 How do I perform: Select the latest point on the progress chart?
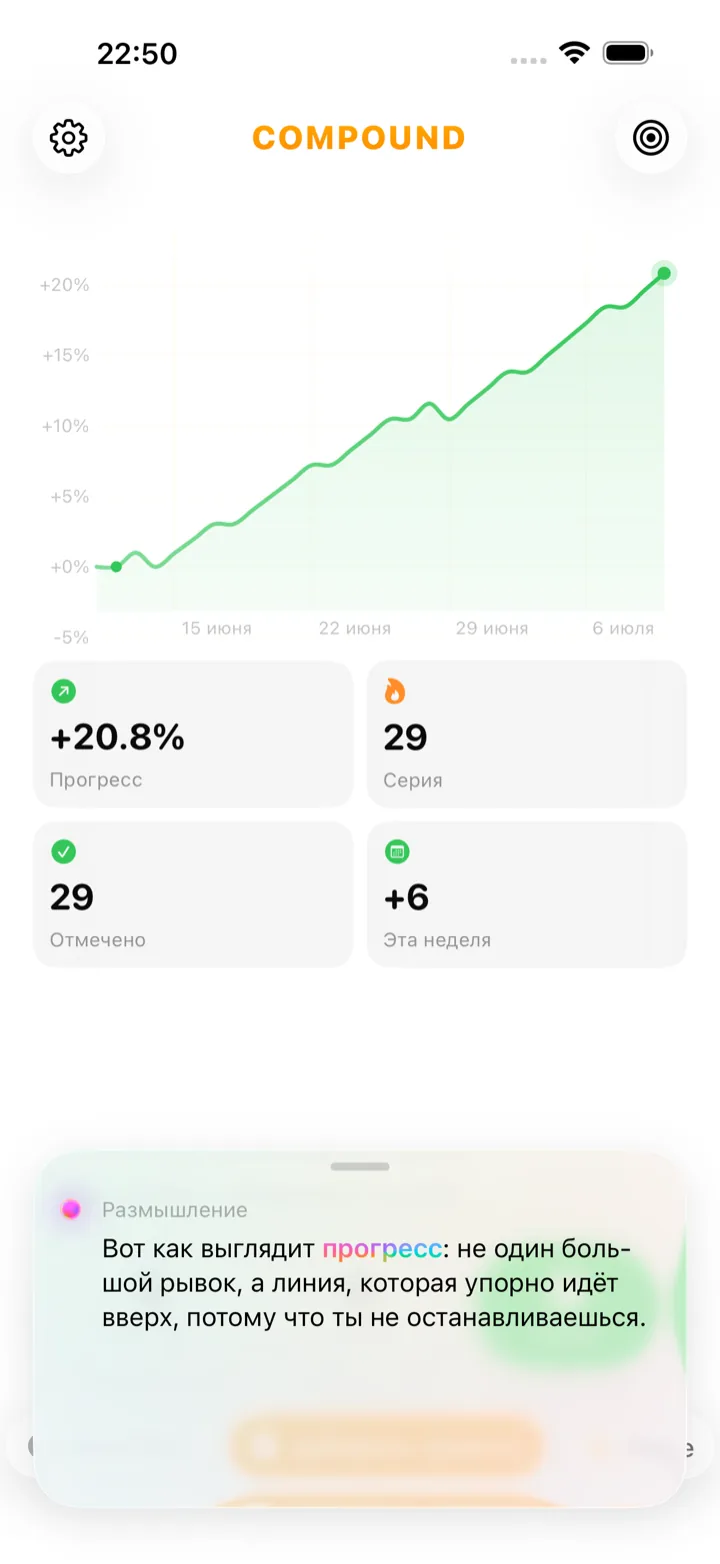pyautogui.click(x=664, y=273)
